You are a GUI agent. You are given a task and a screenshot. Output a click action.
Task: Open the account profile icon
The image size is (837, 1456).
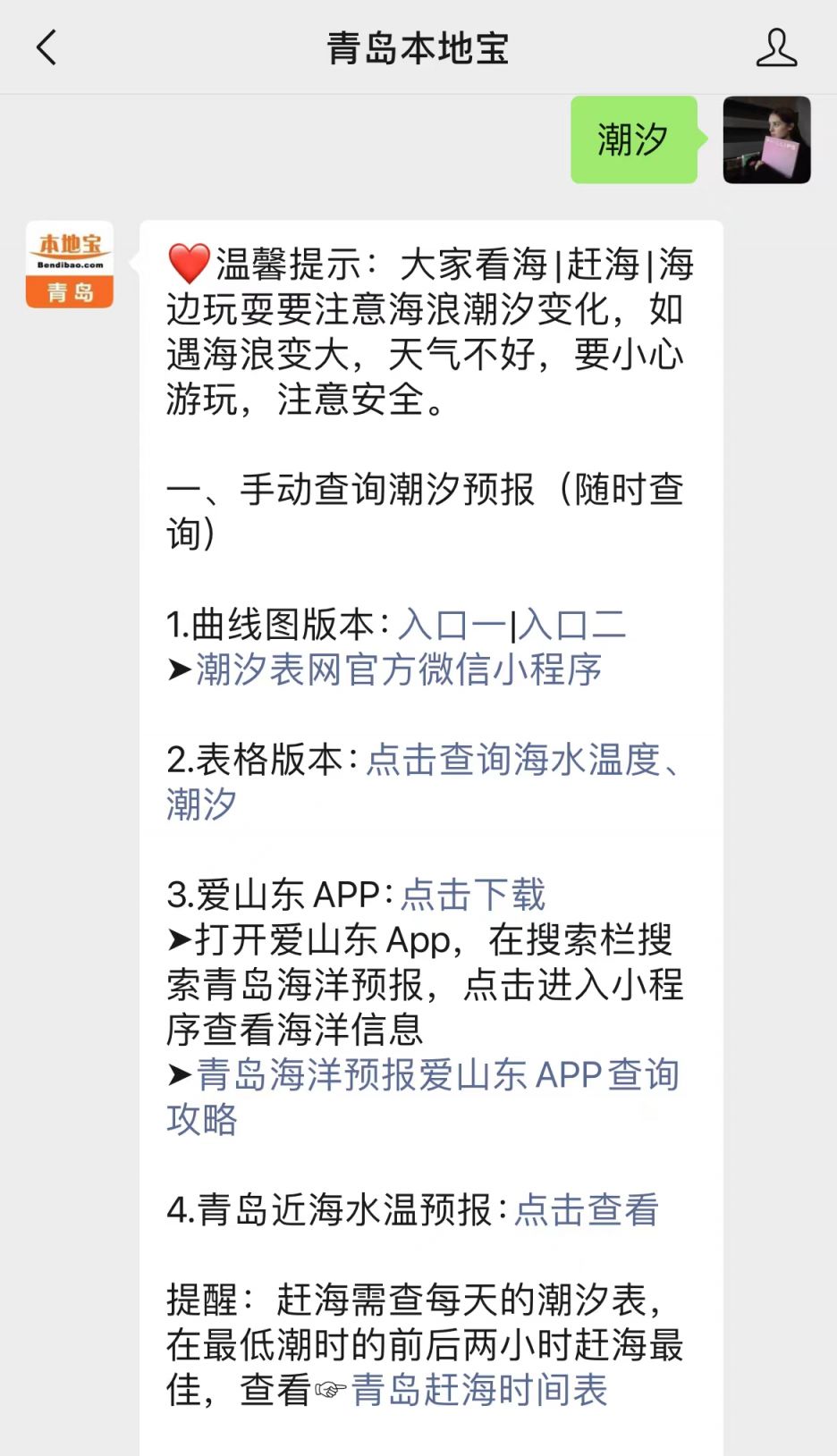tap(775, 48)
